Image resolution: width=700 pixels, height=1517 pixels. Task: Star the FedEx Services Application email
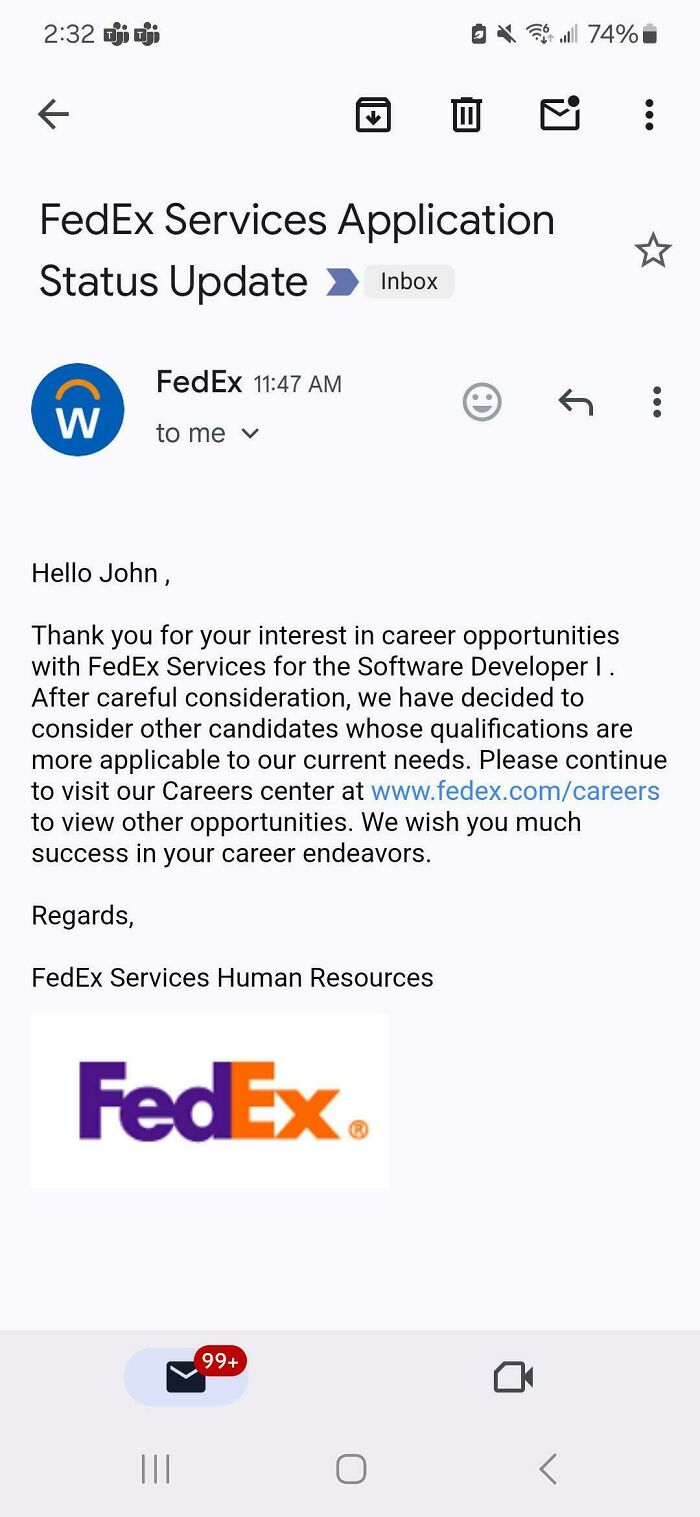tap(653, 250)
